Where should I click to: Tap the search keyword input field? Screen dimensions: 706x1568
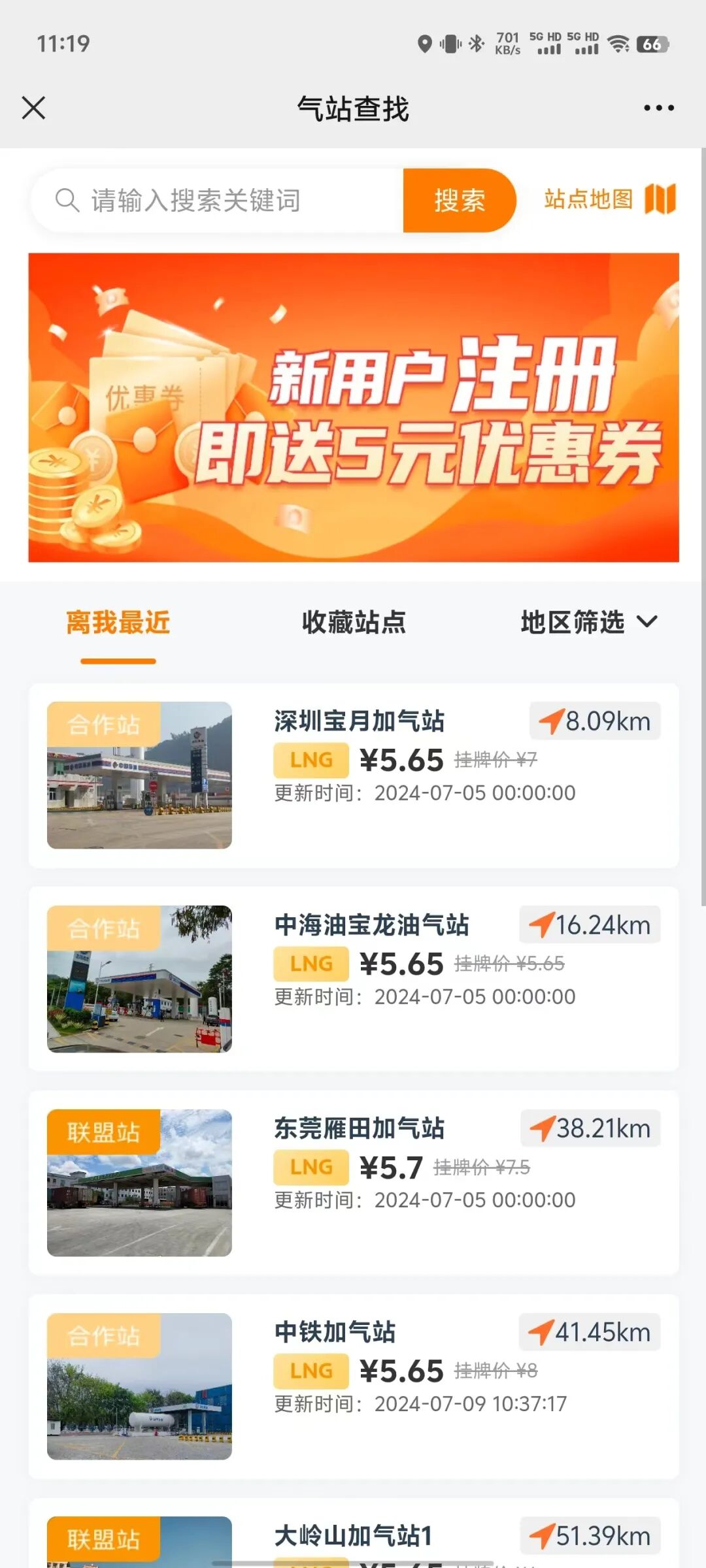click(x=222, y=201)
